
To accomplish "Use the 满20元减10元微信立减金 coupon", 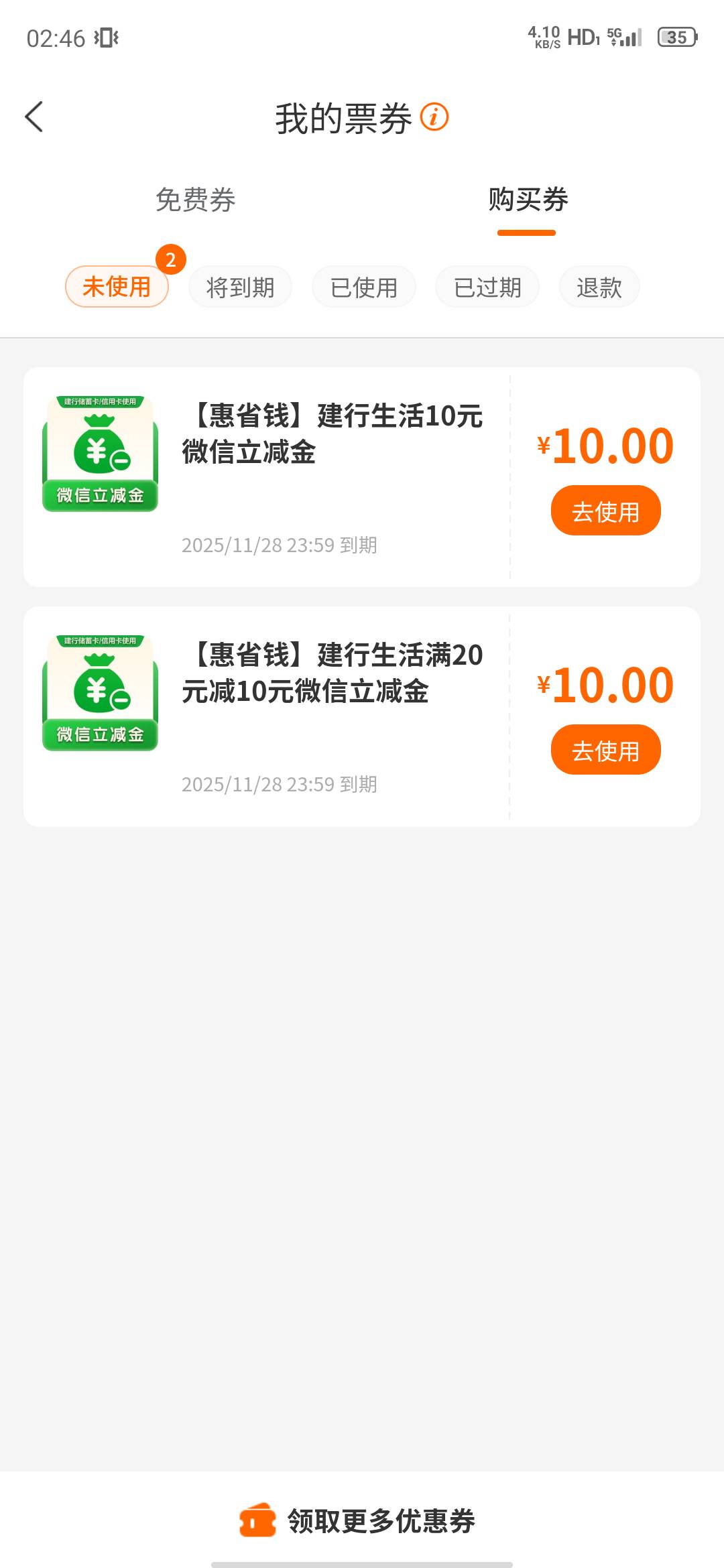I will (x=605, y=750).
